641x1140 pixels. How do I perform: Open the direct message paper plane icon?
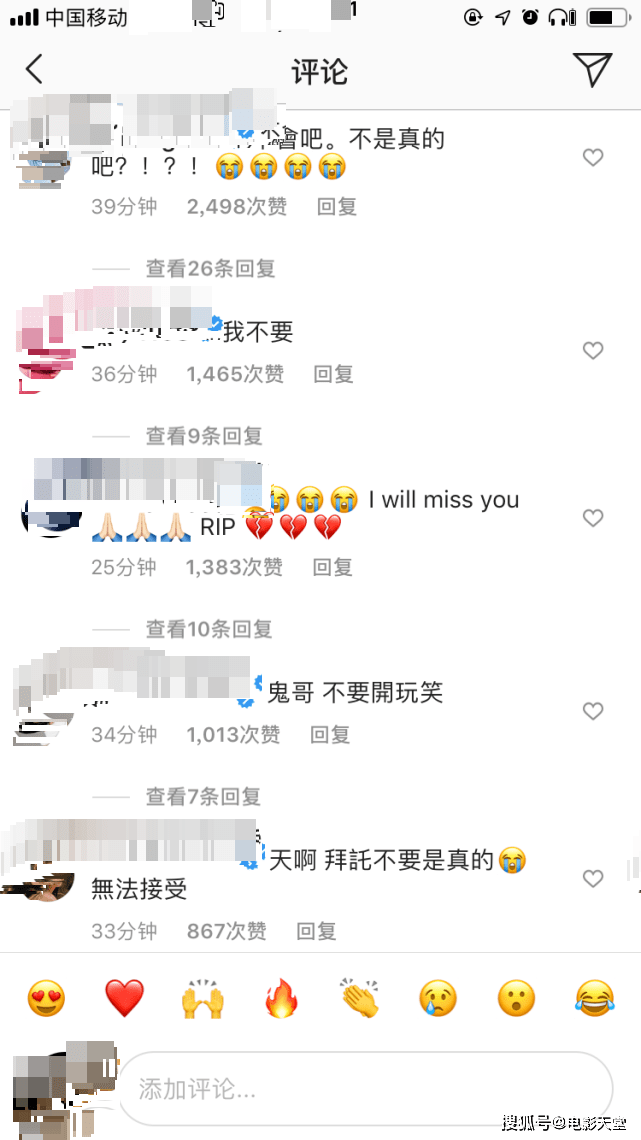(592, 69)
